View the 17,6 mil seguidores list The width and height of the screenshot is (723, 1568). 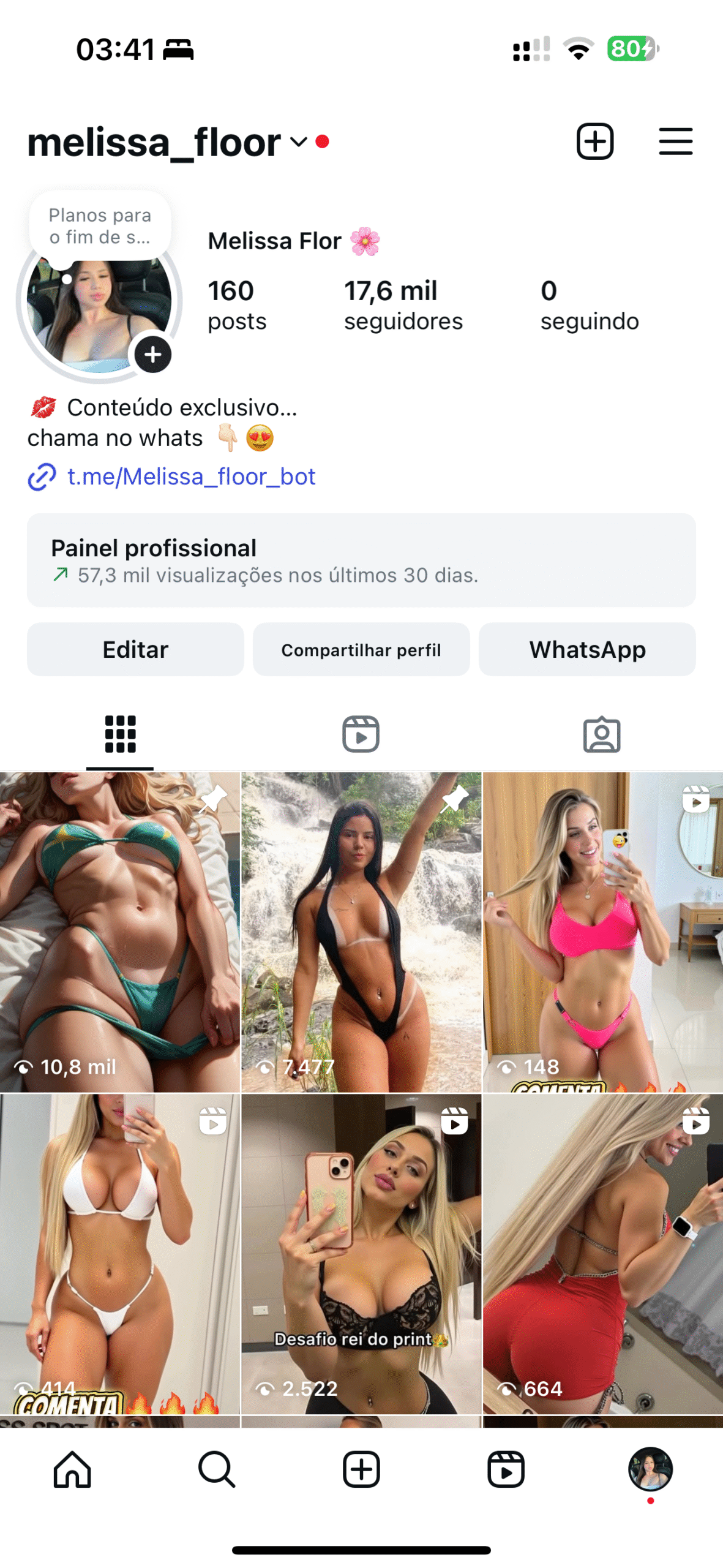point(402,305)
